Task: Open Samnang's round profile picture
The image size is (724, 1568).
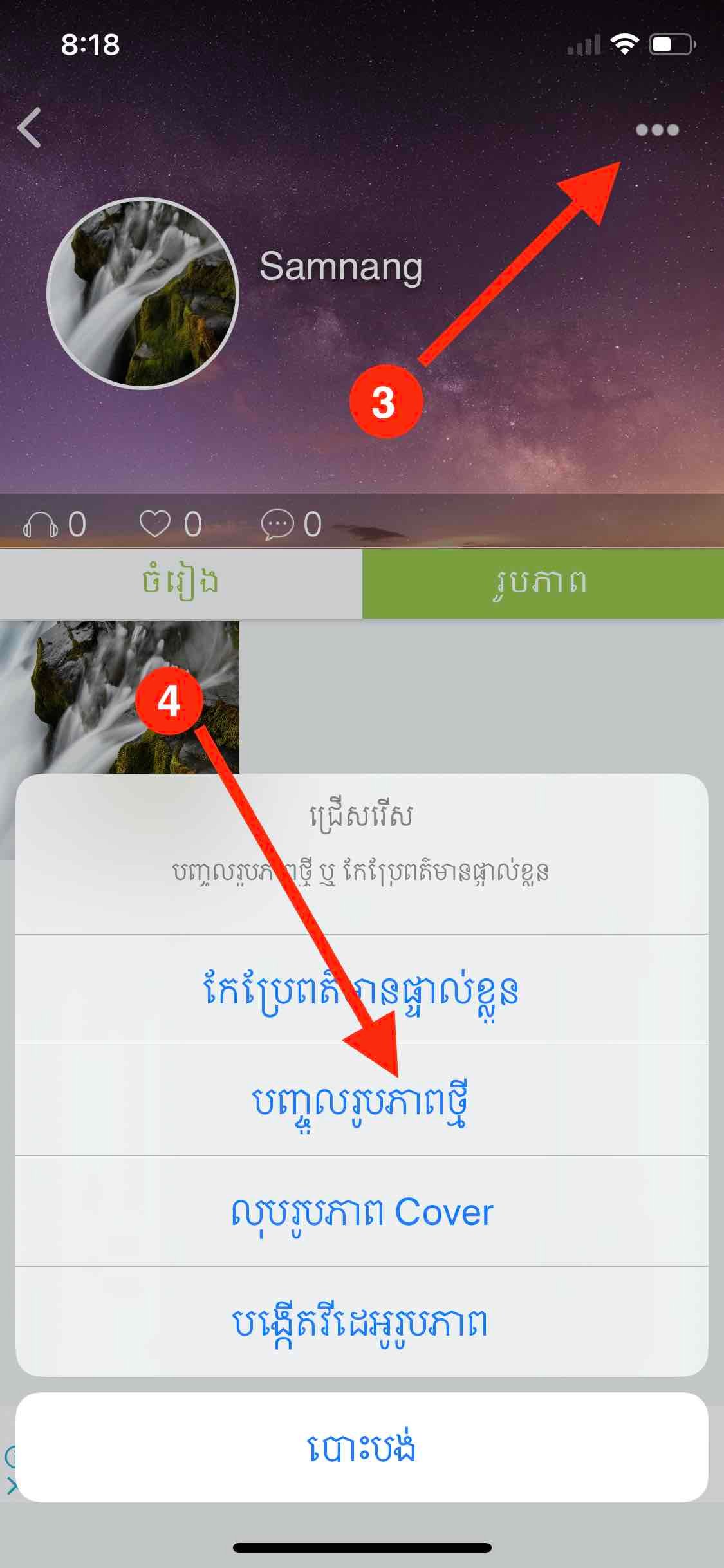Action: [x=143, y=293]
